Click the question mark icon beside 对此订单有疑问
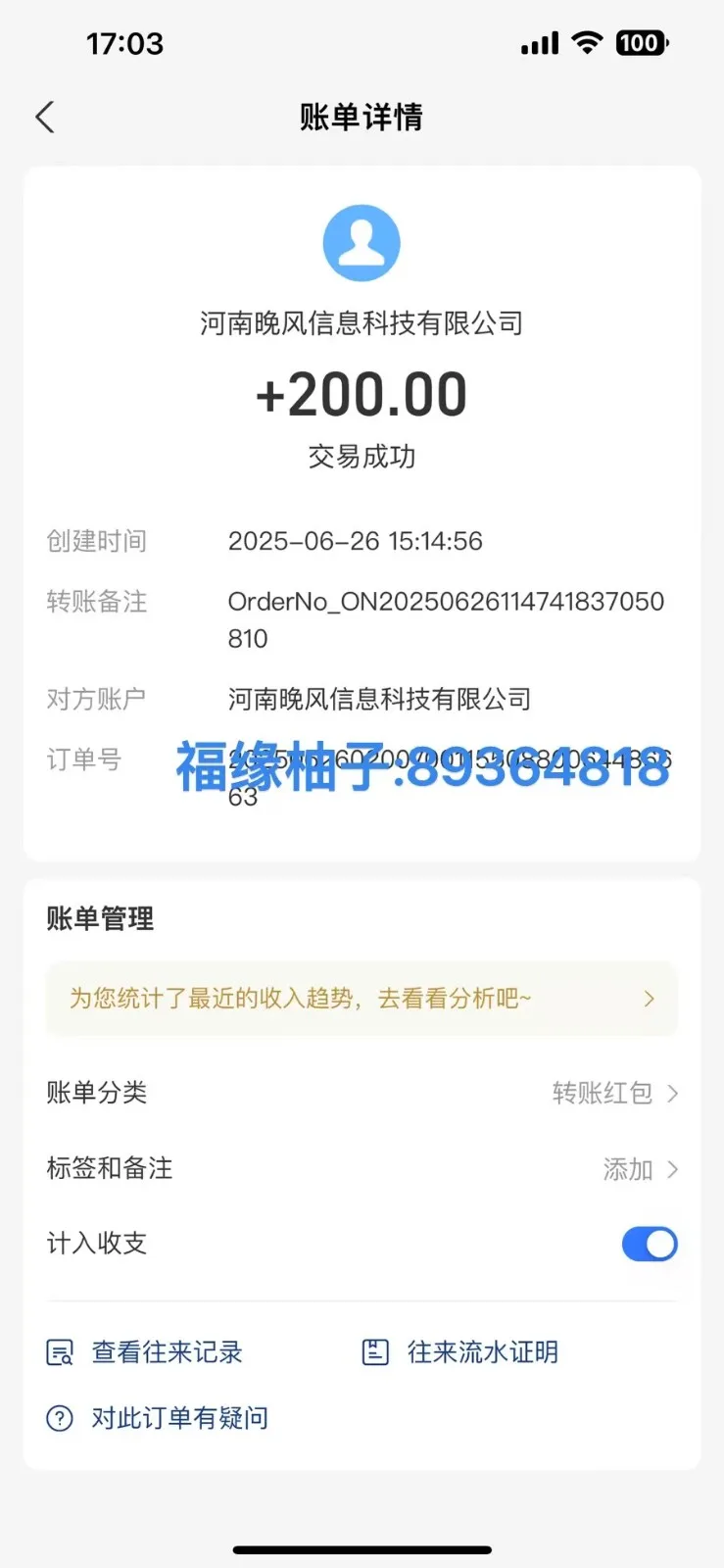This screenshot has width=724, height=1568. 59,1417
